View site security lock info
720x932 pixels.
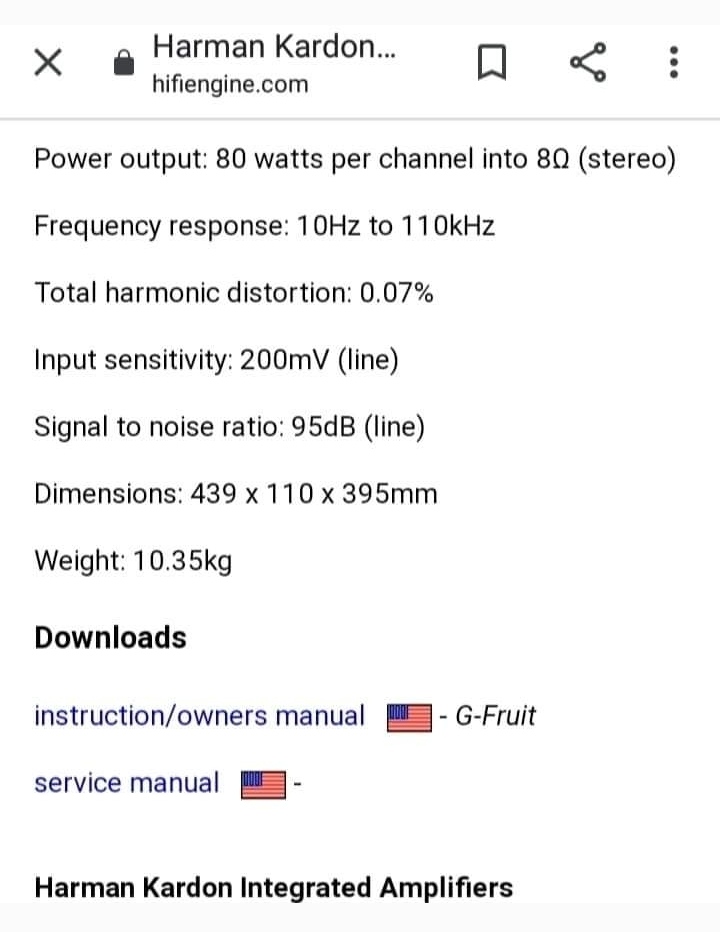(123, 63)
